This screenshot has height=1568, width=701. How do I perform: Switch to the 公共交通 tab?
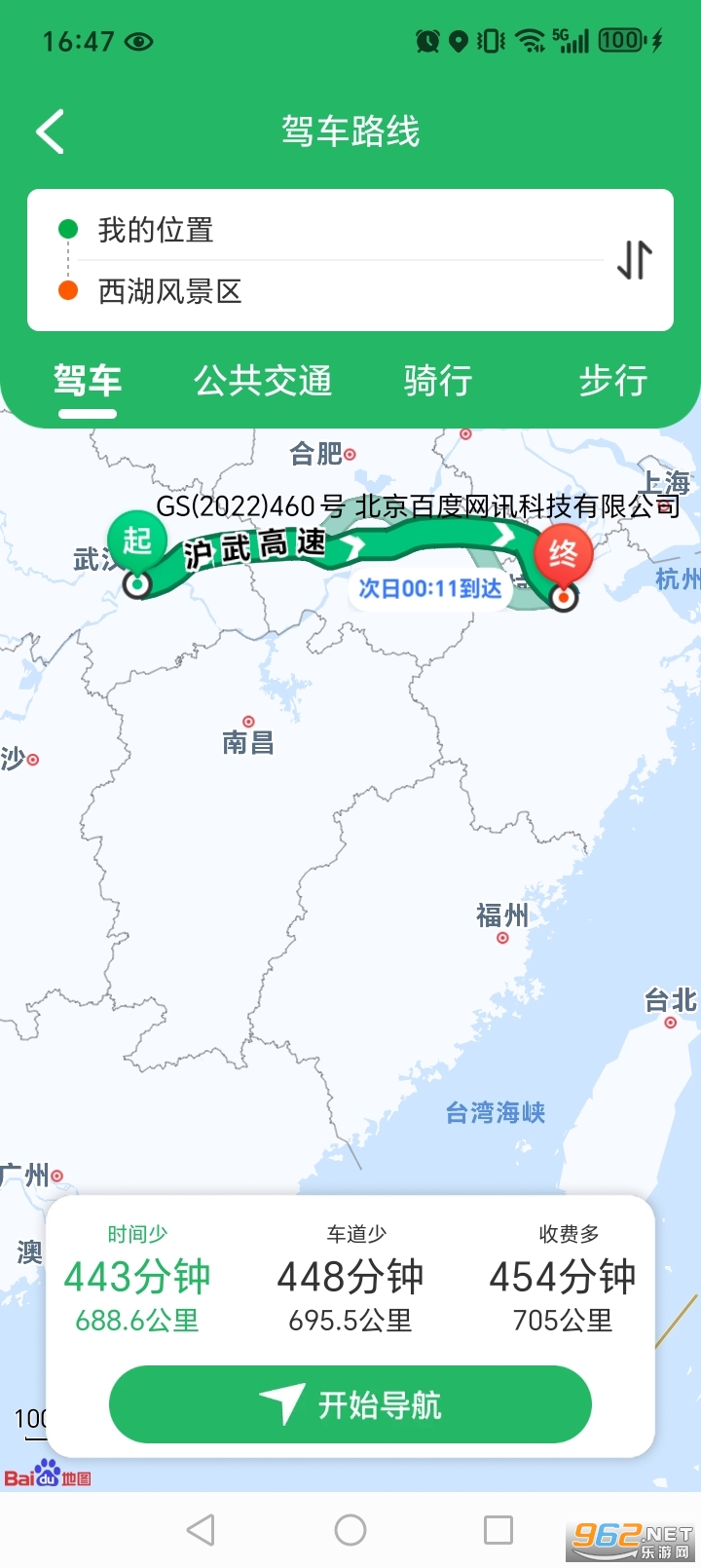261,382
